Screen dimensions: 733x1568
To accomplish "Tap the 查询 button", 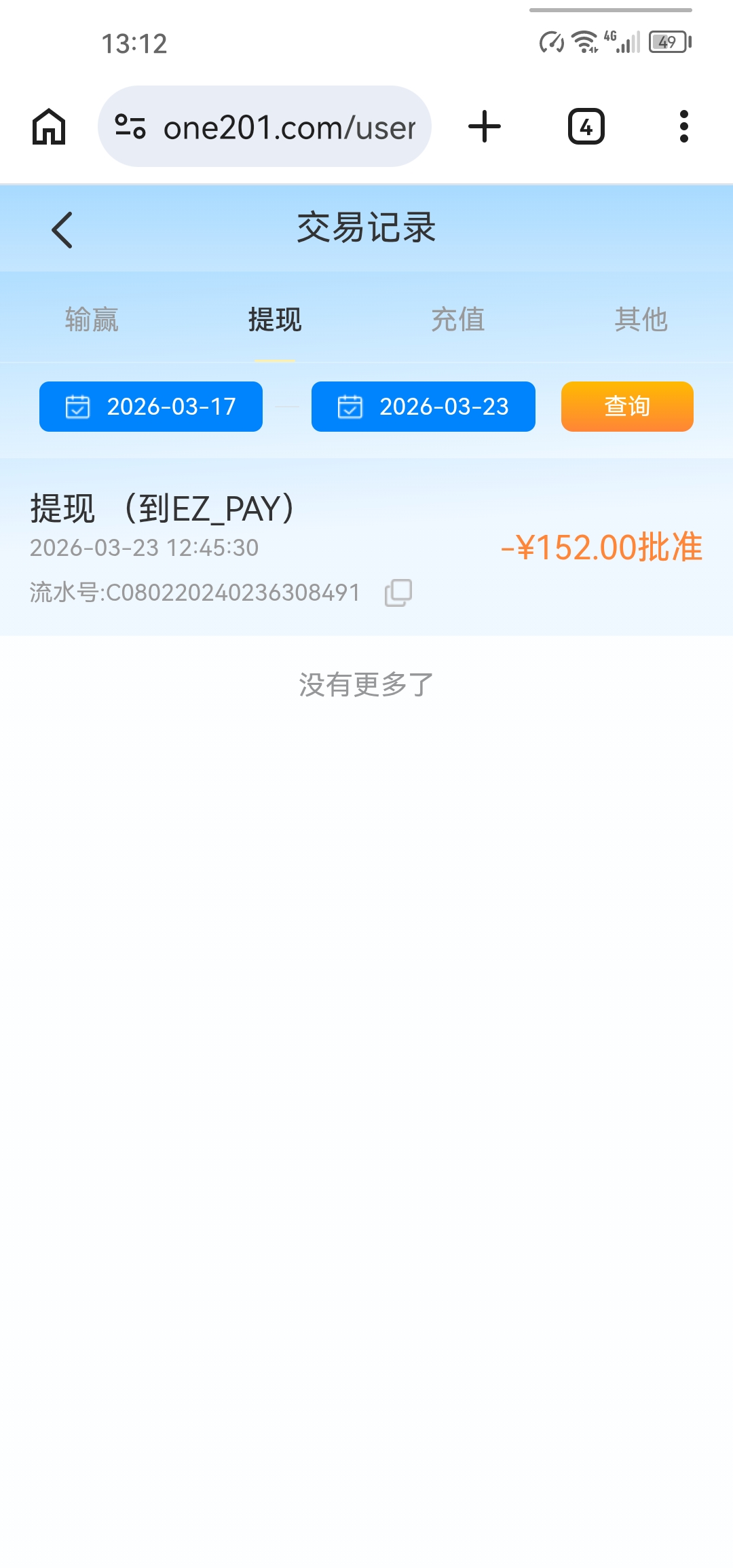I will [626, 407].
